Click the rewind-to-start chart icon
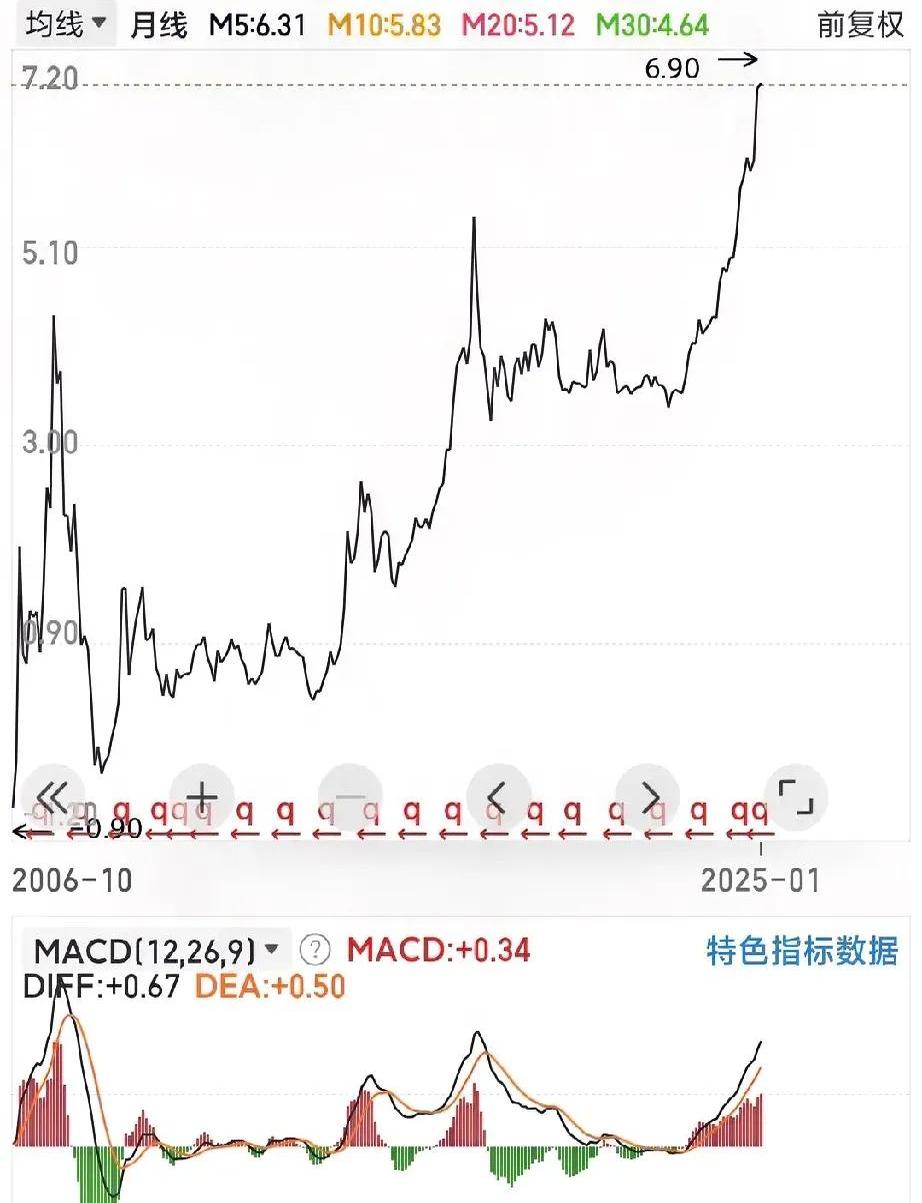Image resolution: width=922 pixels, height=1203 pixels. 53,795
